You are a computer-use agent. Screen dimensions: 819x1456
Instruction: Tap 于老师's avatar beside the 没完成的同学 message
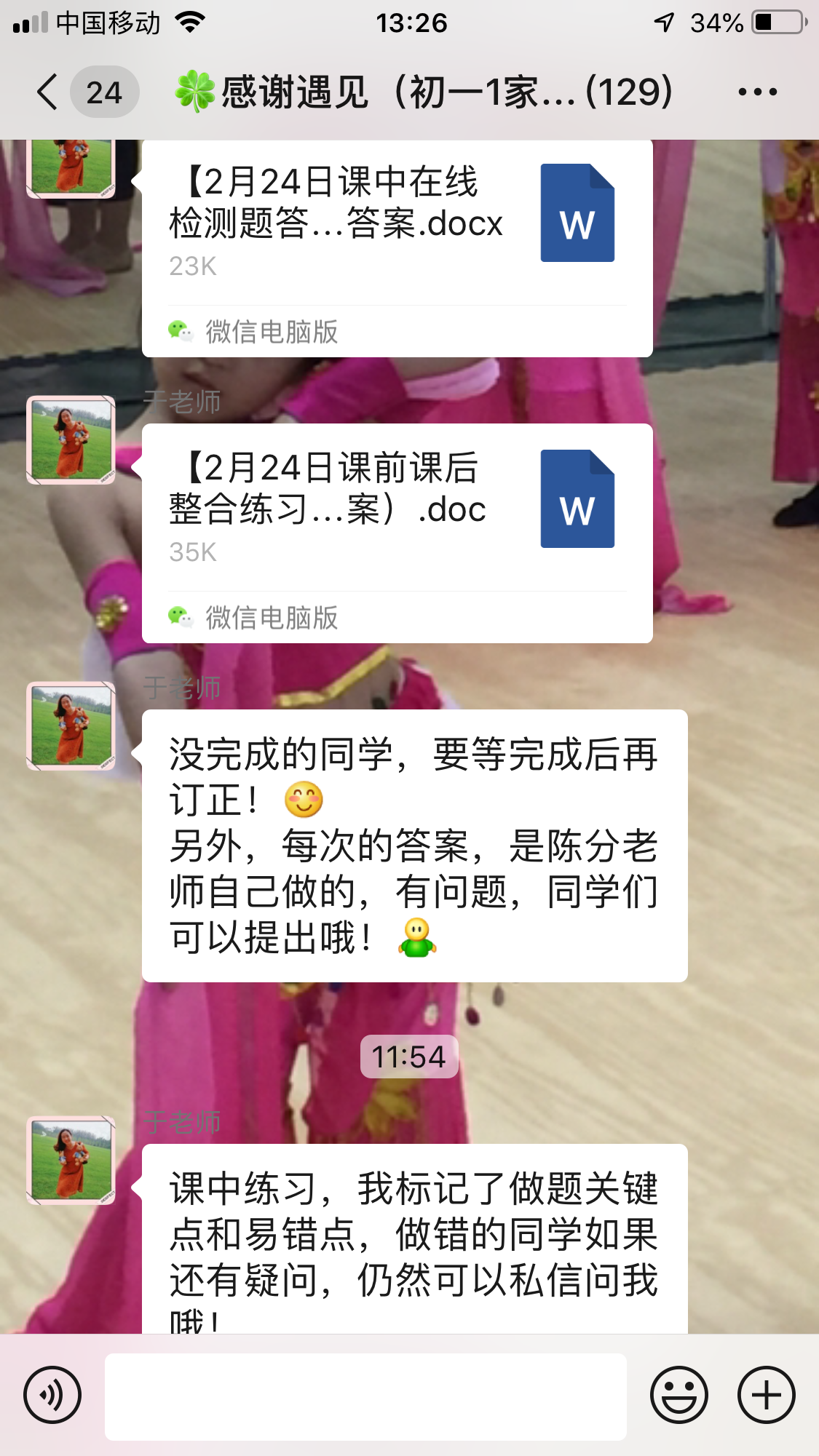(x=71, y=725)
